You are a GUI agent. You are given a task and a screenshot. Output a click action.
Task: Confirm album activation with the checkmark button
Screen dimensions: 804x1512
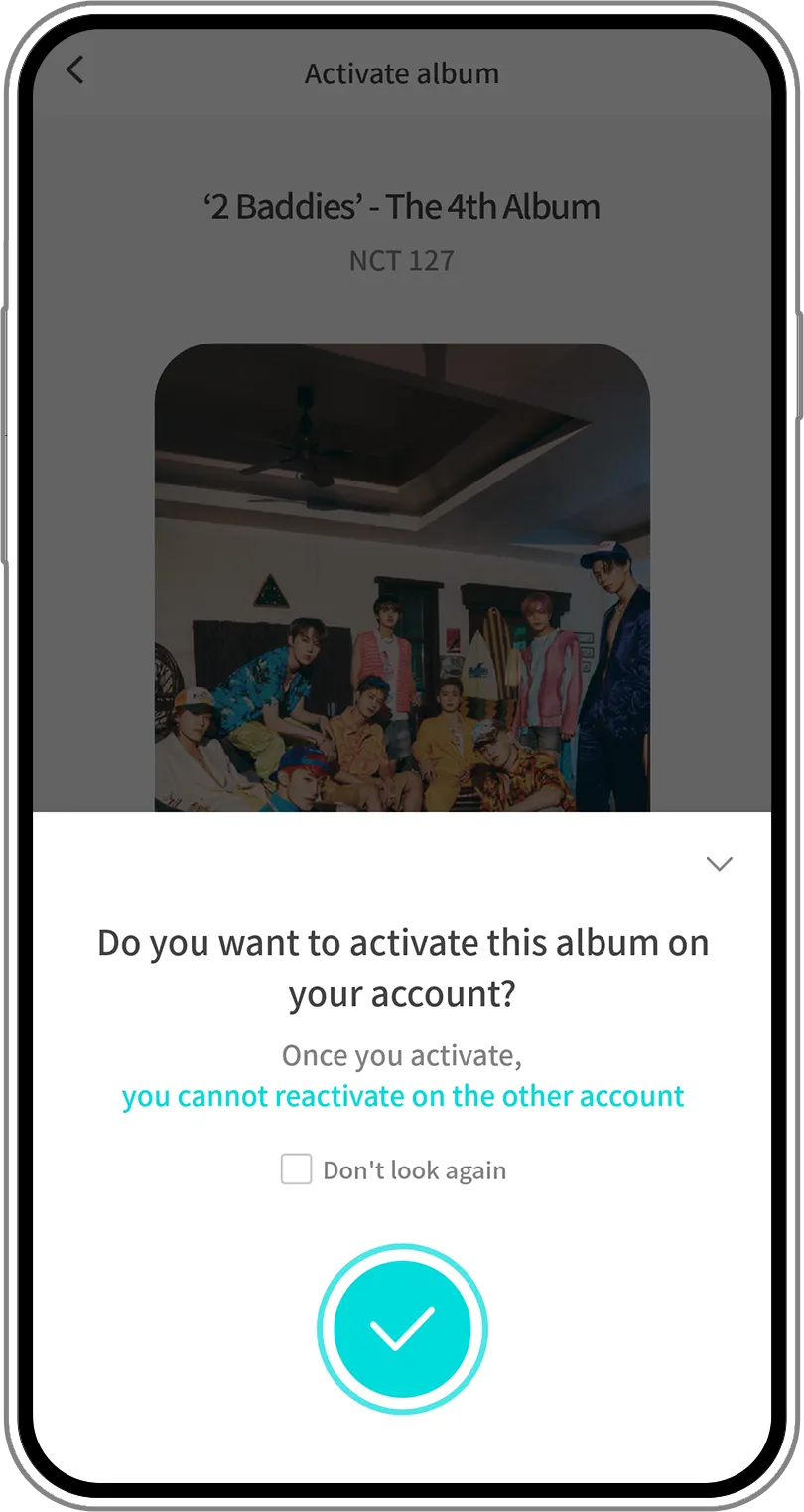(402, 1329)
